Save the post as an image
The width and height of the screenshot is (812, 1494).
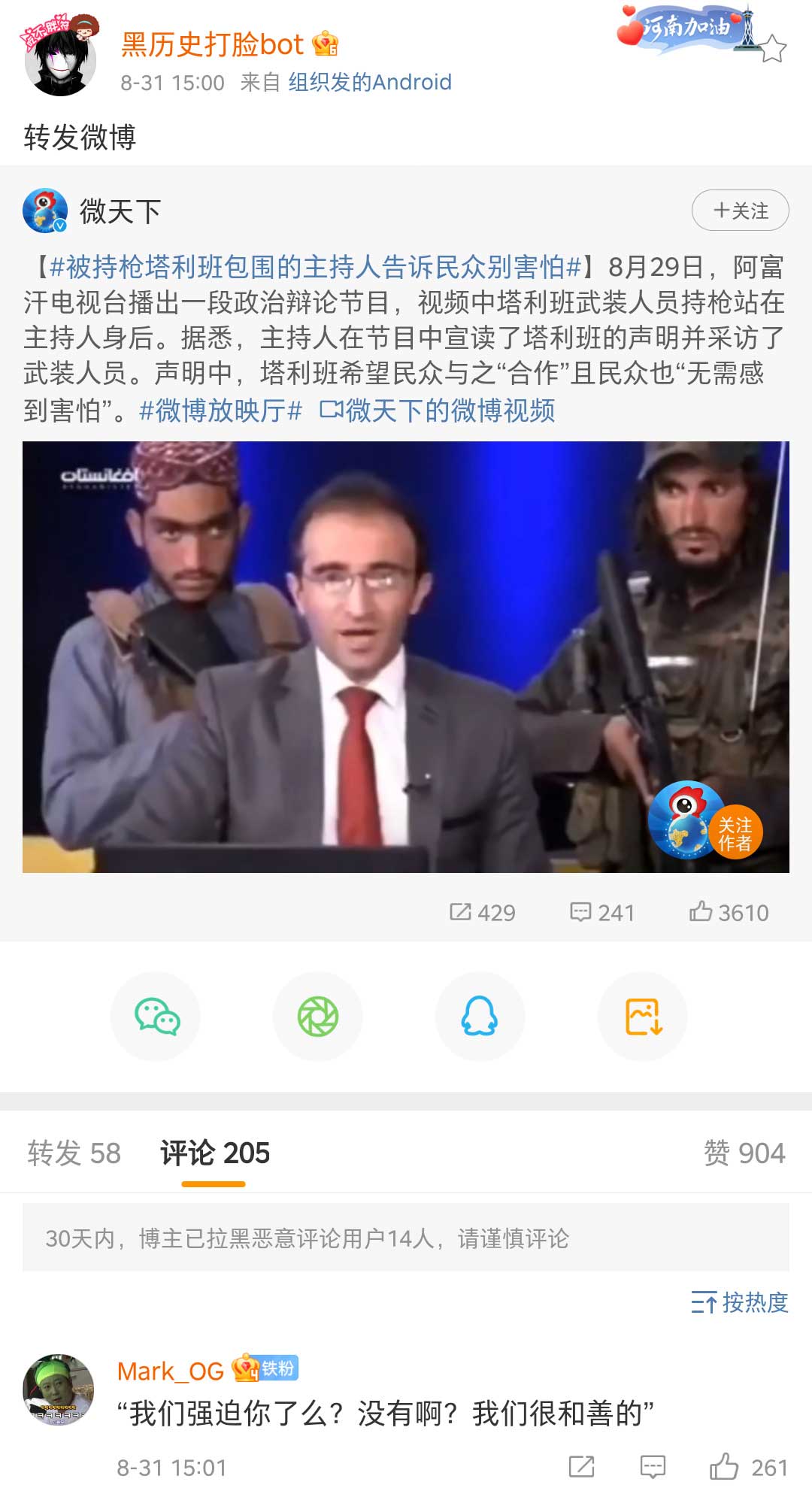click(643, 1017)
